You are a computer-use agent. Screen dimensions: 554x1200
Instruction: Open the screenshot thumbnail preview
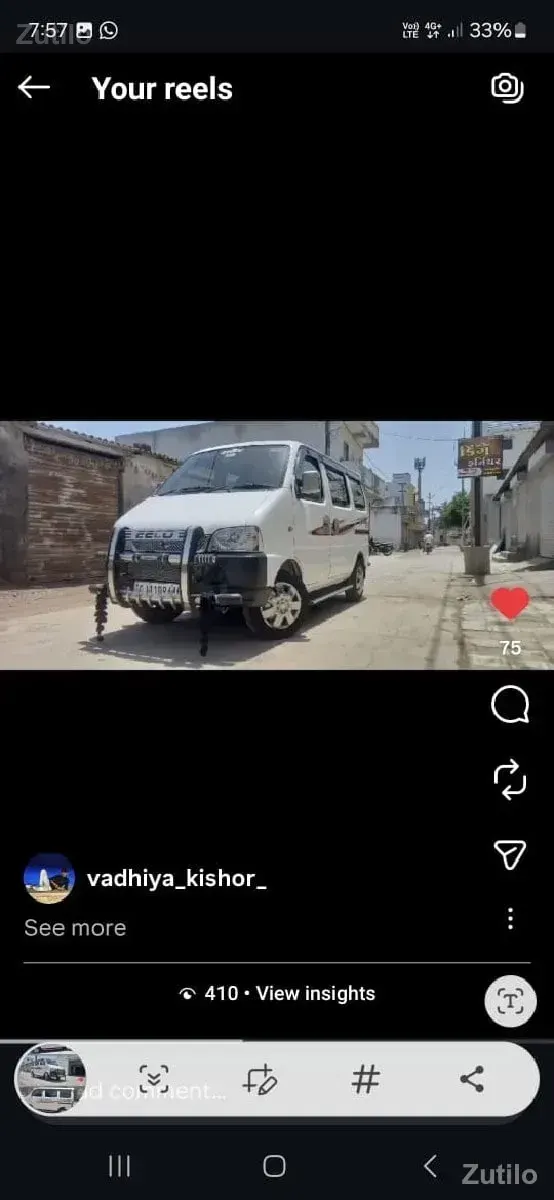pos(50,1078)
